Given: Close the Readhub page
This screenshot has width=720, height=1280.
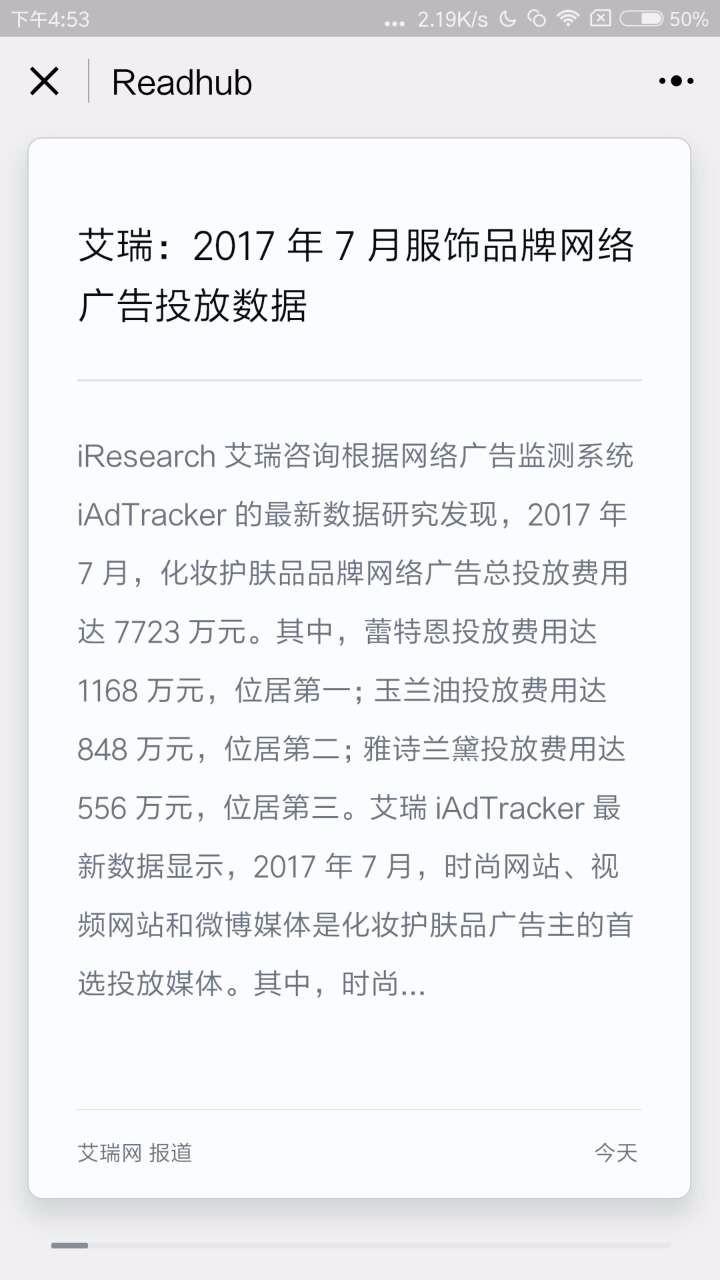Looking at the screenshot, I should 45,82.
